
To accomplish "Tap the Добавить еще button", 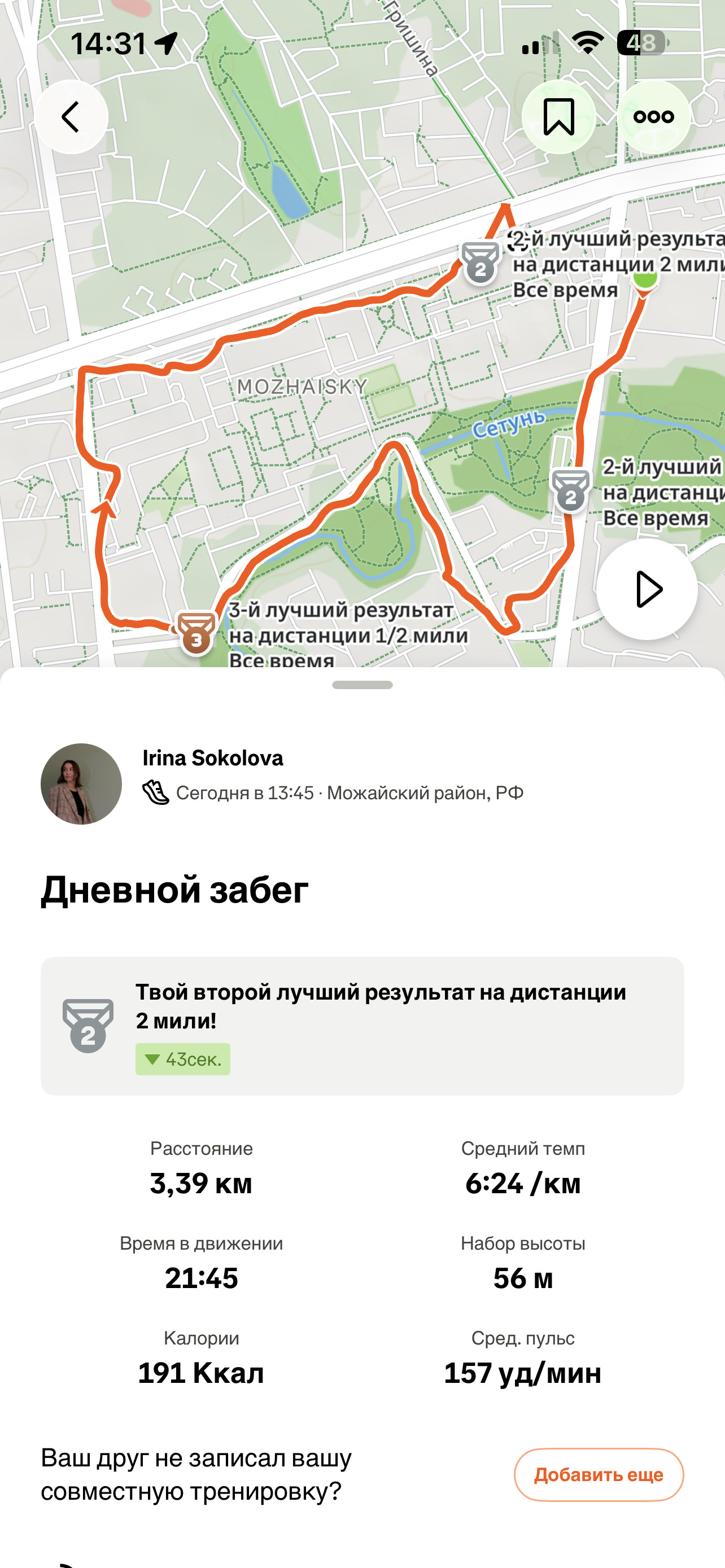I will pos(599,1474).
